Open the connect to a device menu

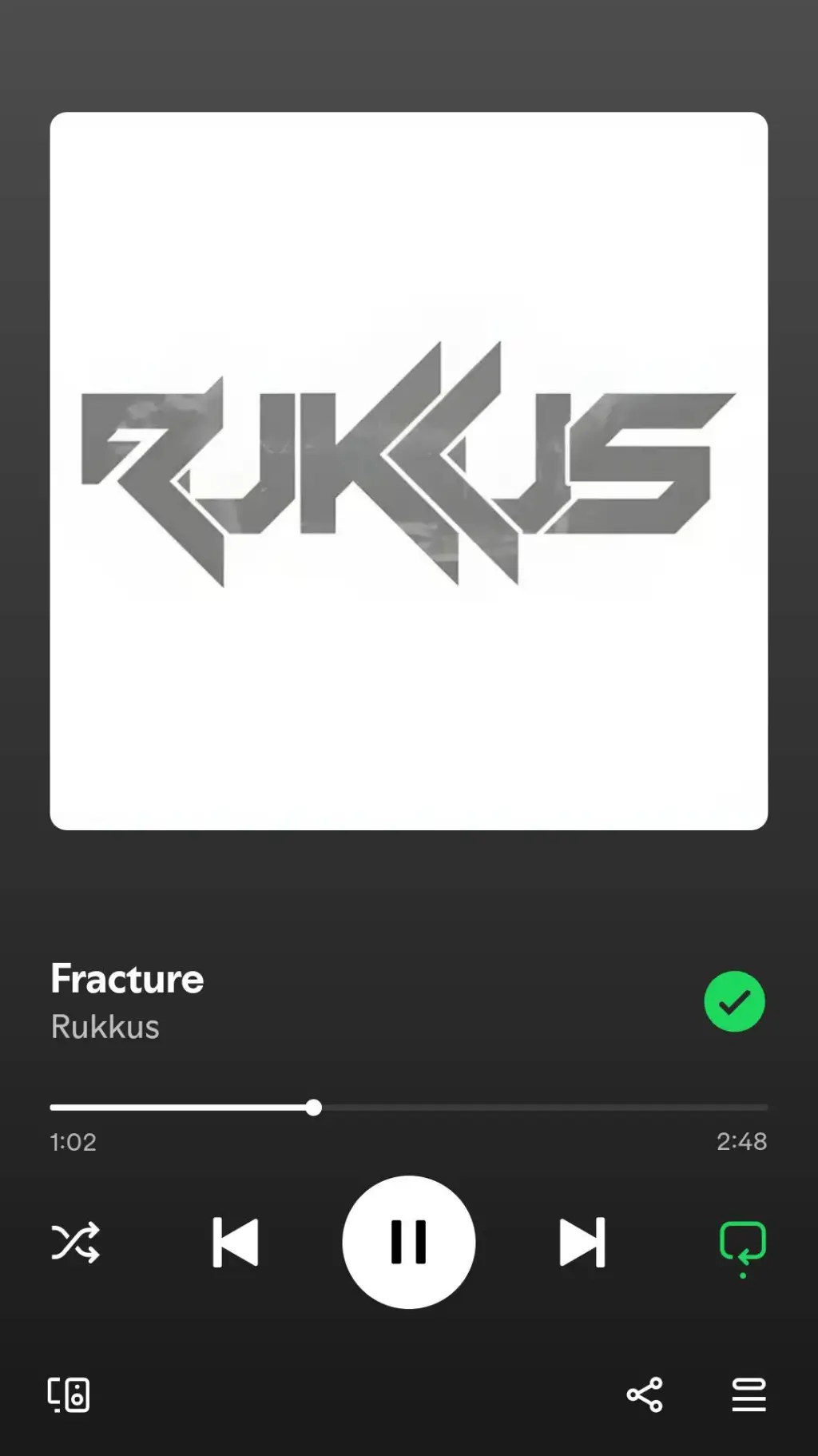pyautogui.click(x=69, y=1395)
